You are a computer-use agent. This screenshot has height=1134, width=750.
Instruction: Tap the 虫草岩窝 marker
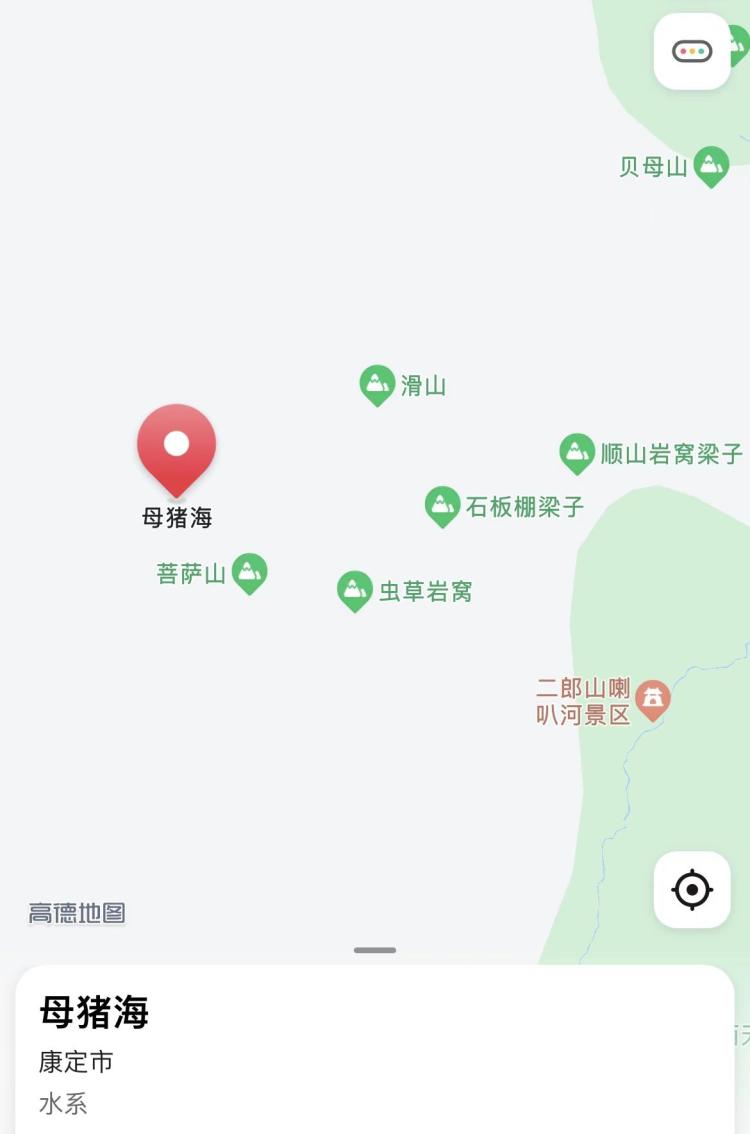(354, 590)
